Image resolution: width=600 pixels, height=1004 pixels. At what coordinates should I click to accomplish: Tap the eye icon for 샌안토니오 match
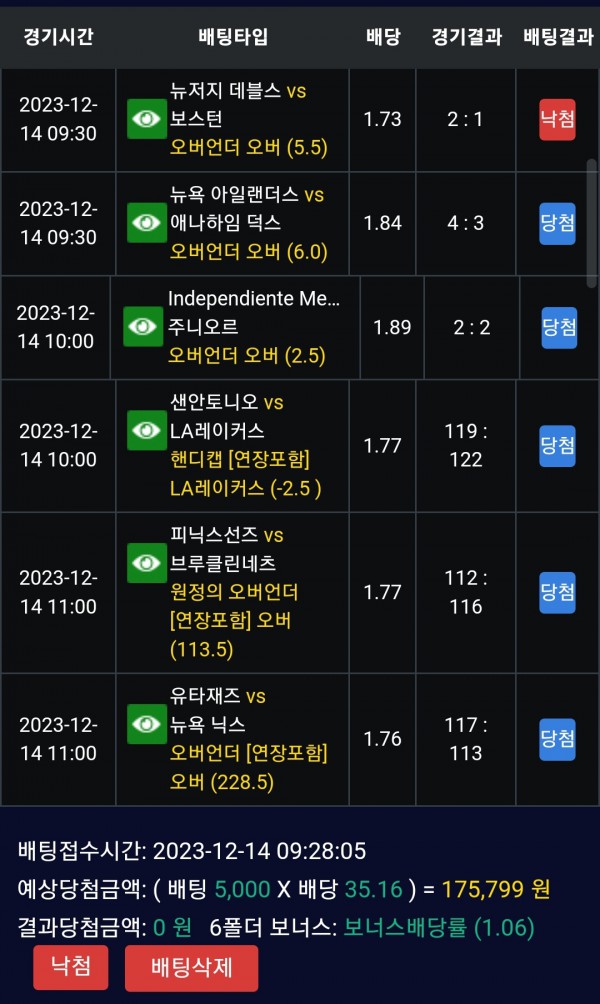tap(147, 430)
